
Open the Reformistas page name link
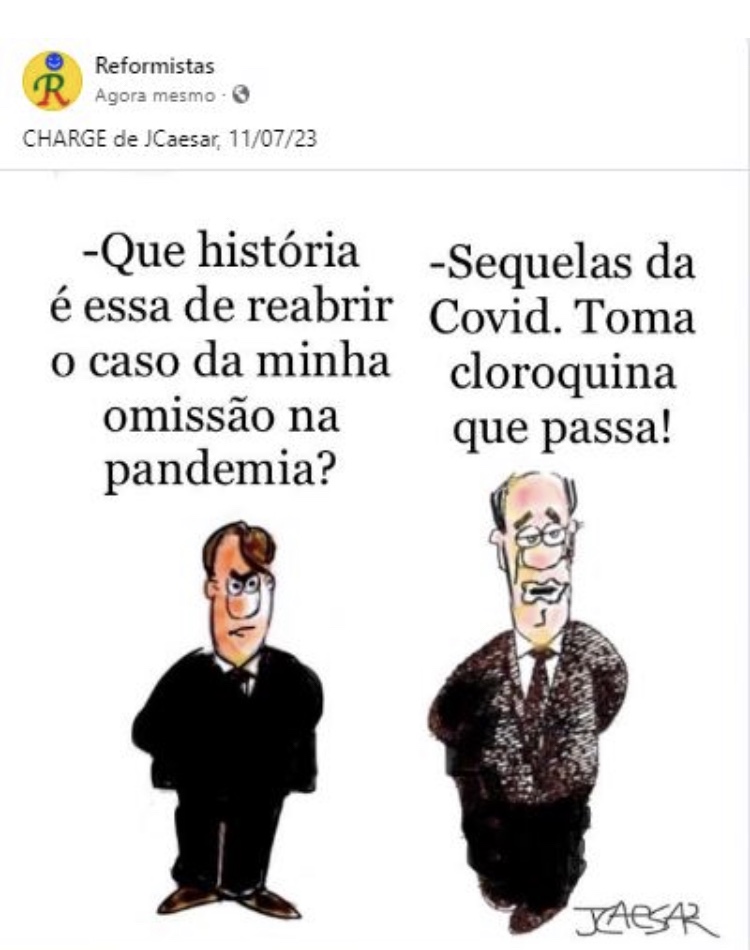point(154,67)
